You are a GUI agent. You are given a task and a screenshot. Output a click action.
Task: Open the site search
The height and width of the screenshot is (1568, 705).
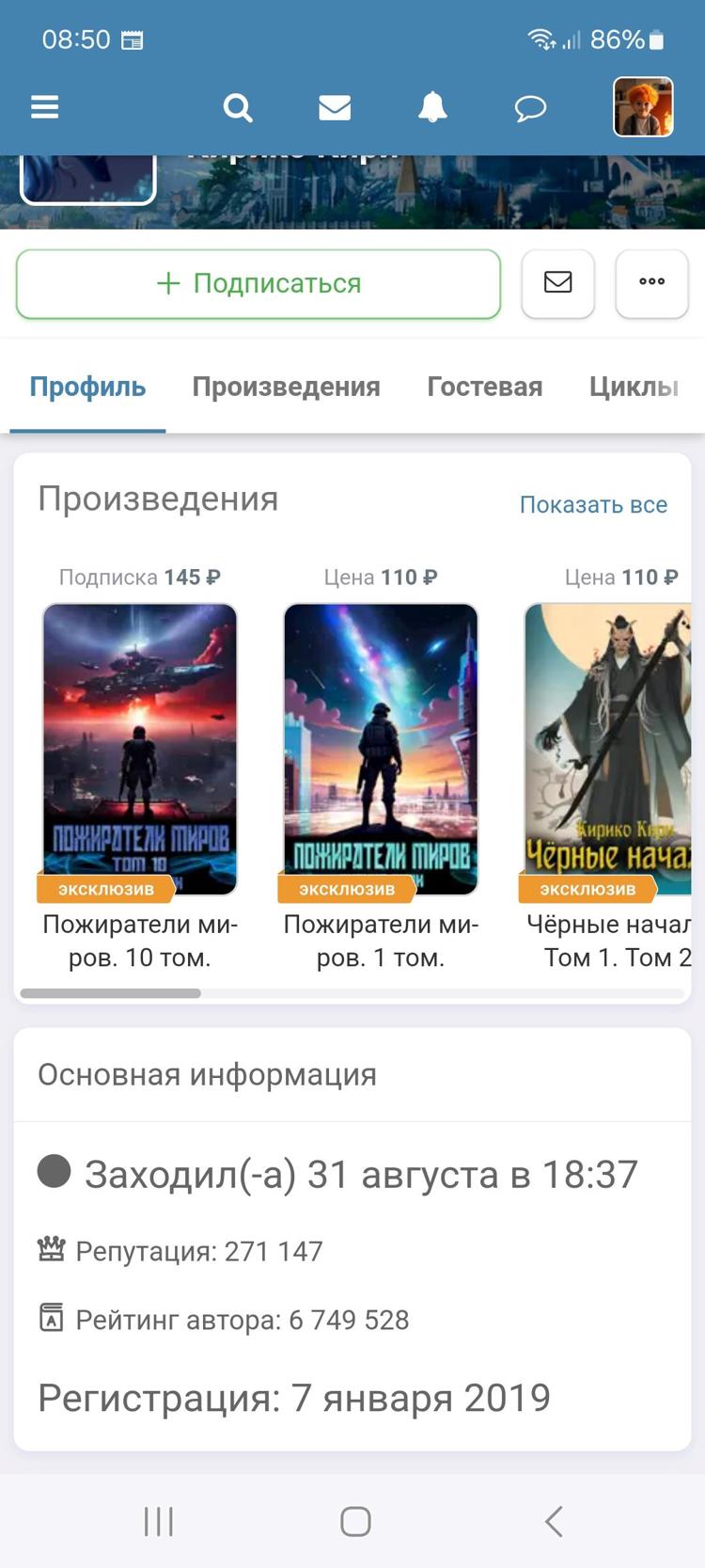point(238,108)
